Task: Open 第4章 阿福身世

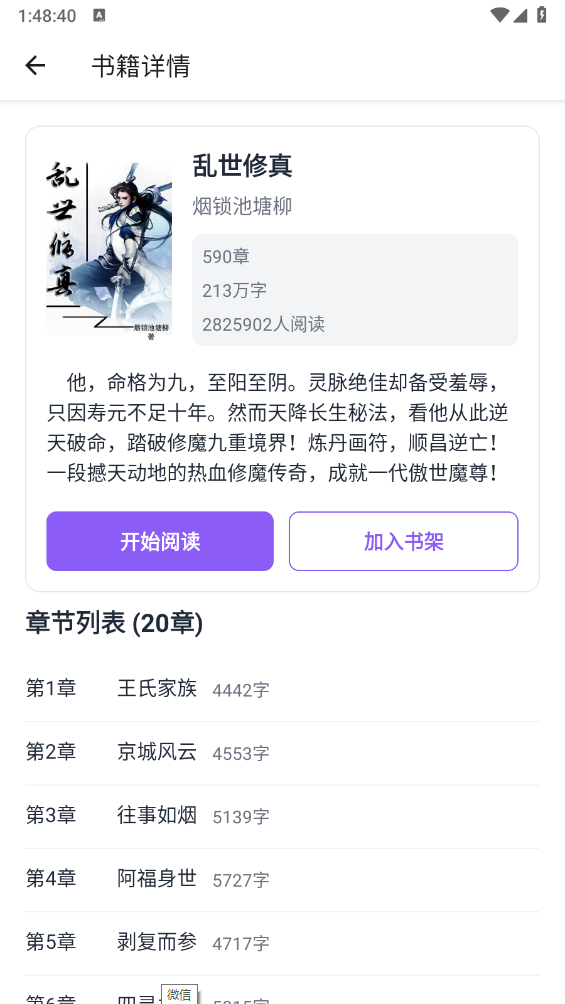Action: (282, 880)
